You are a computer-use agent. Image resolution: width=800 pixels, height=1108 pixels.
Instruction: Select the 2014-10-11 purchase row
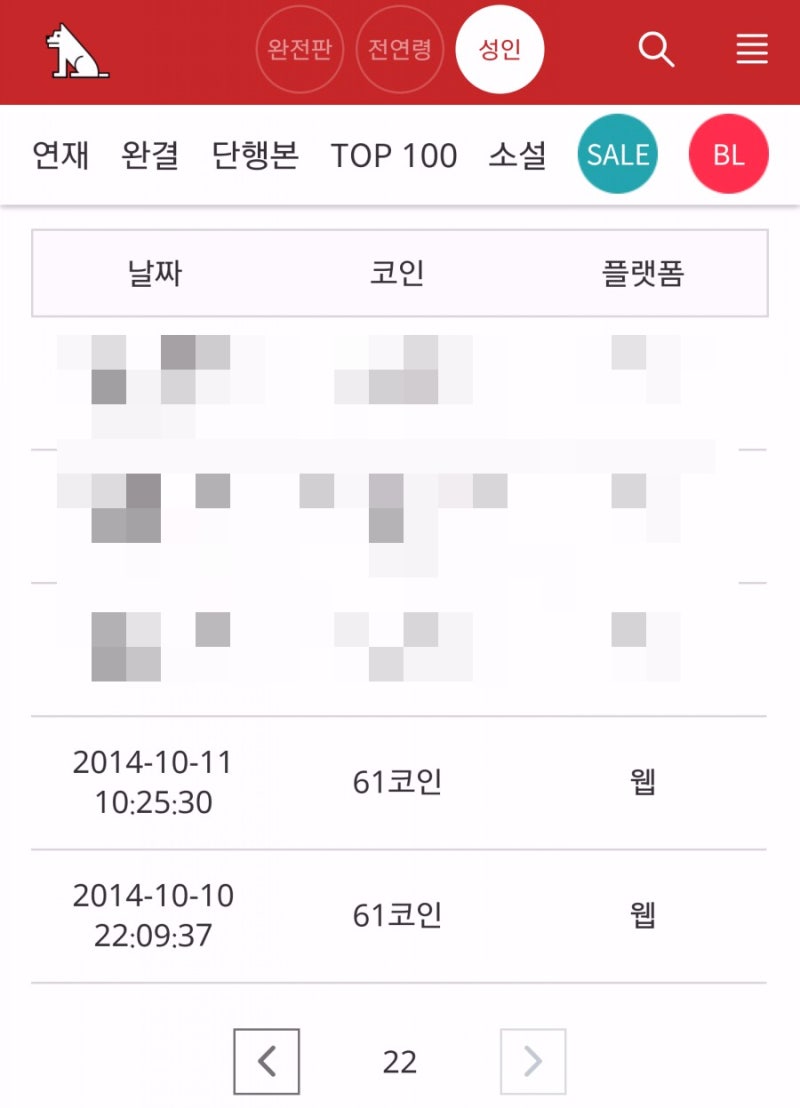tap(400, 782)
